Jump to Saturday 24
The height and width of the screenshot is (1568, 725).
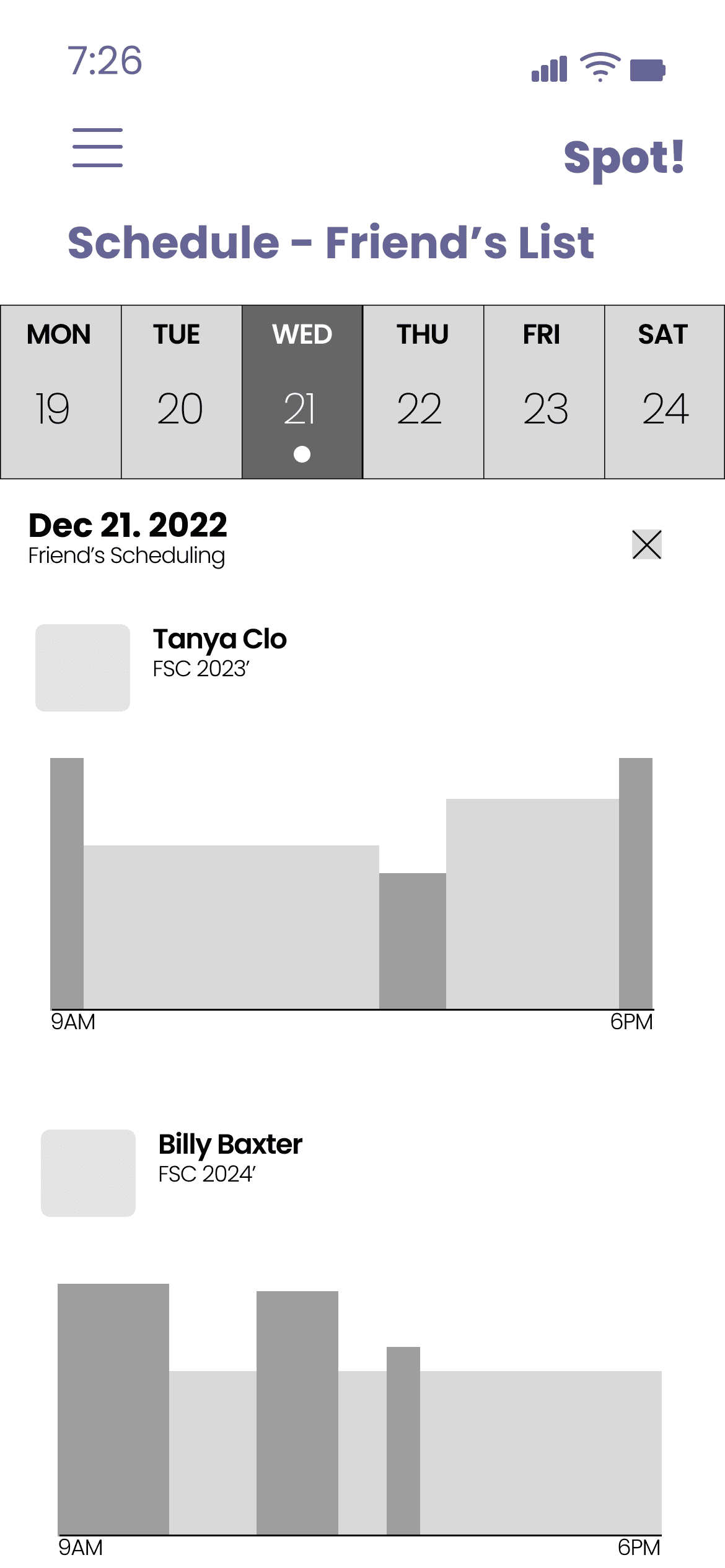coord(664,391)
